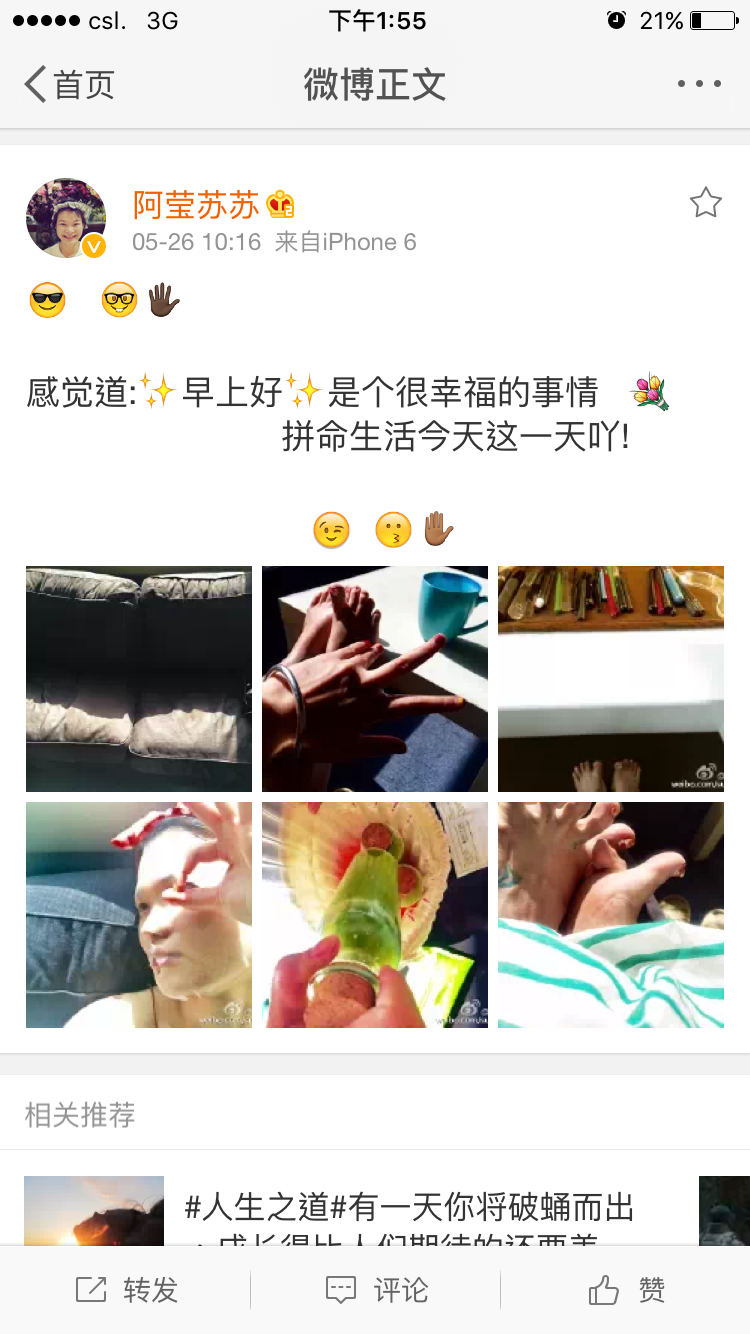View the green bottle photo
The height and width of the screenshot is (1334, 750).
point(375,915)
